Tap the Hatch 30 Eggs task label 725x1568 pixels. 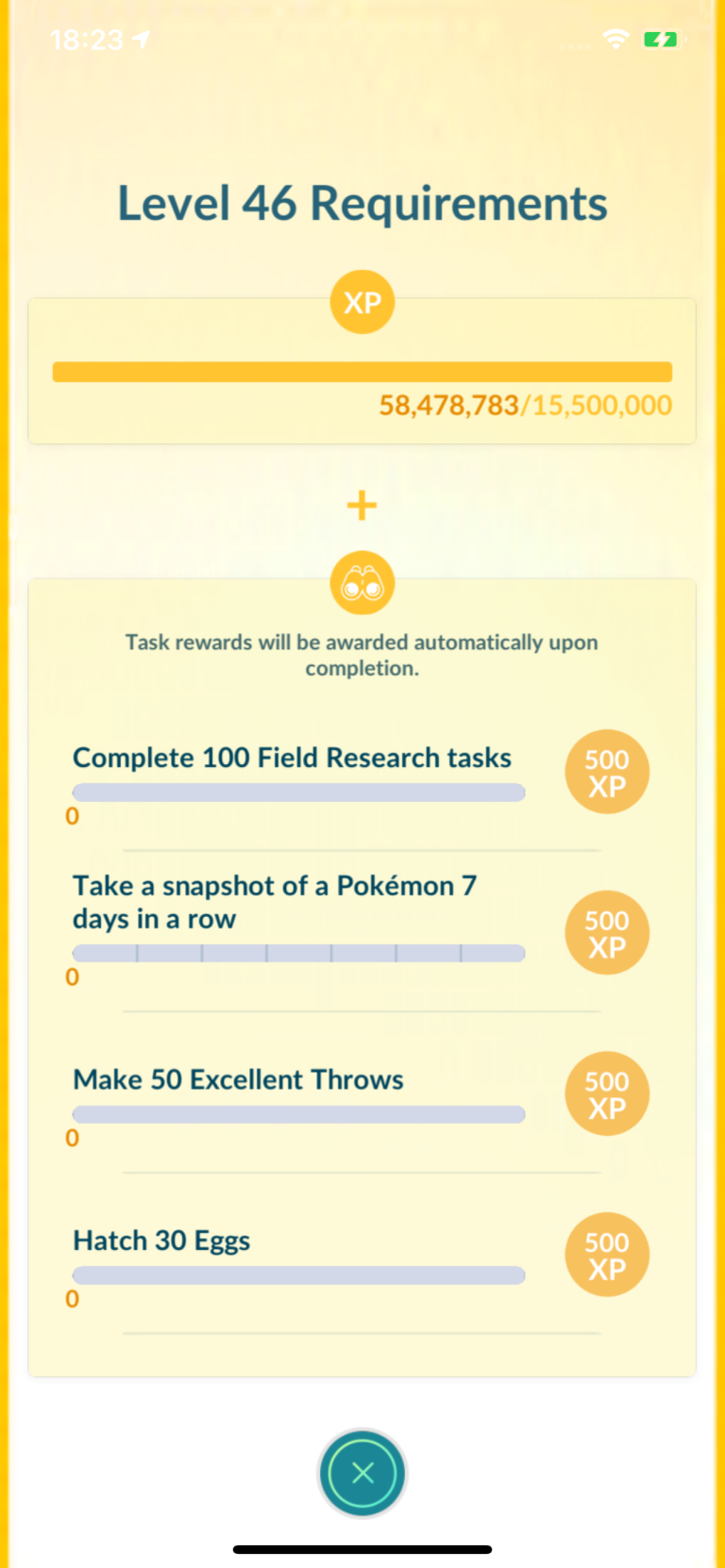tap(161, 1241)
